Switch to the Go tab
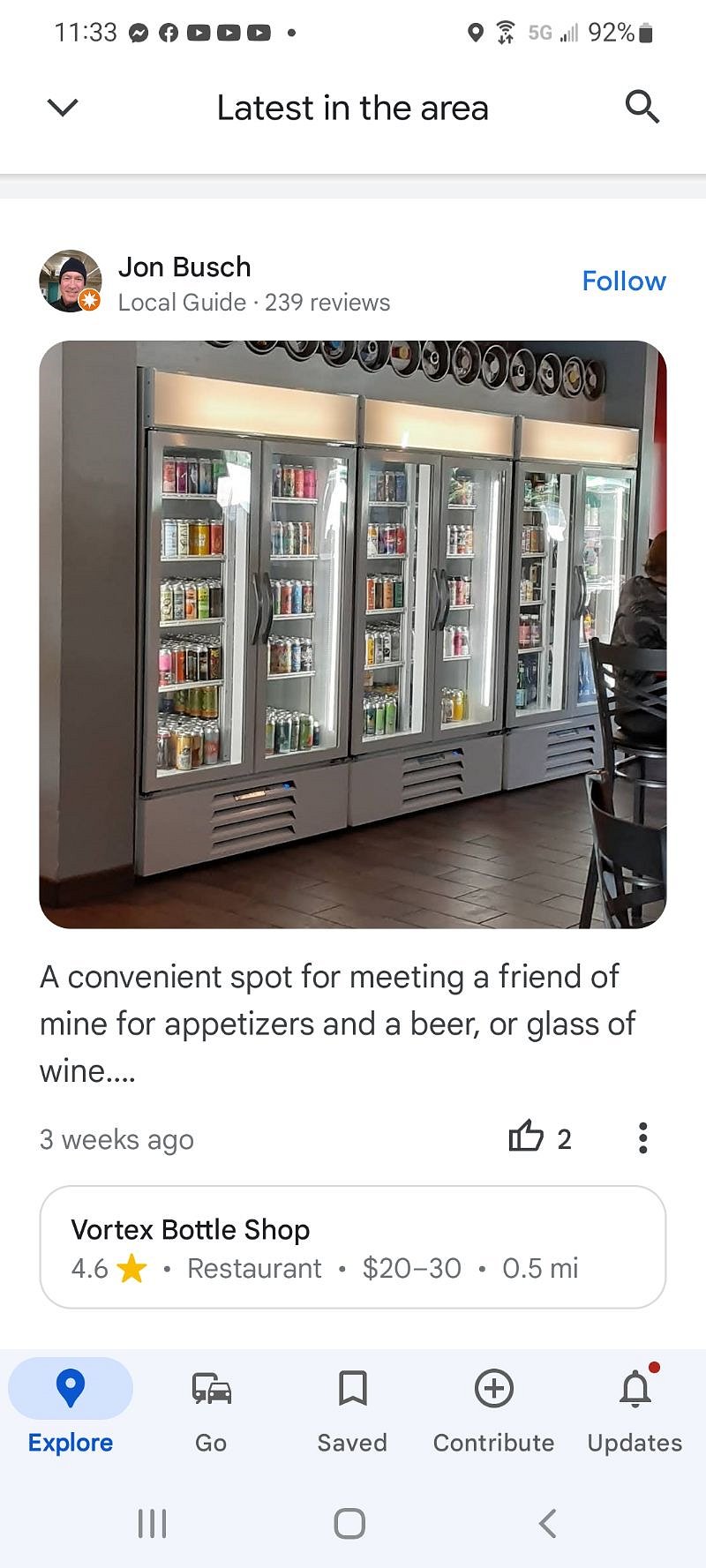The width and height of the screenshot is (706, 1568). click(x=211, y=1408)
